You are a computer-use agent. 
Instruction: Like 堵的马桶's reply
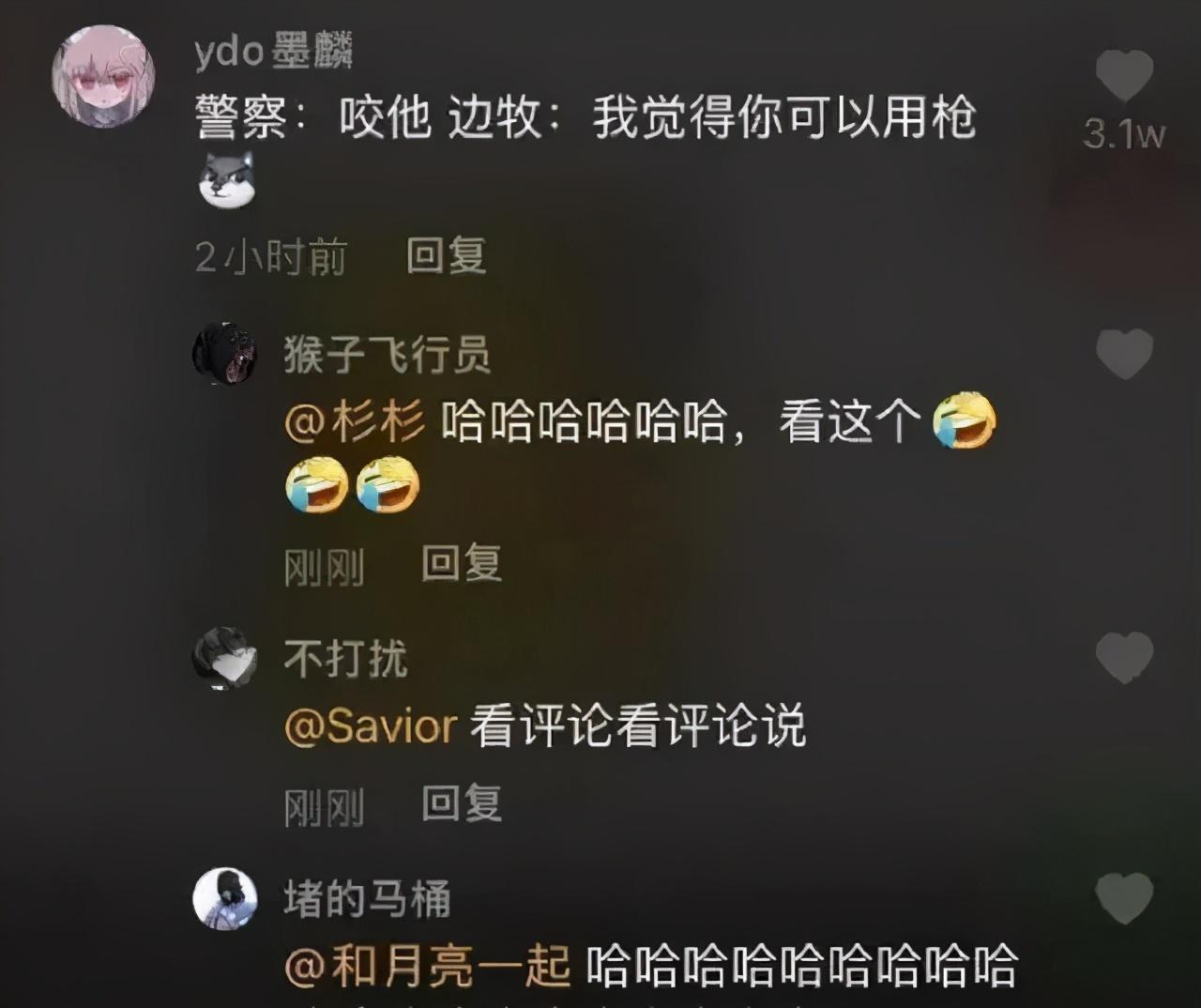(1124, 897)
